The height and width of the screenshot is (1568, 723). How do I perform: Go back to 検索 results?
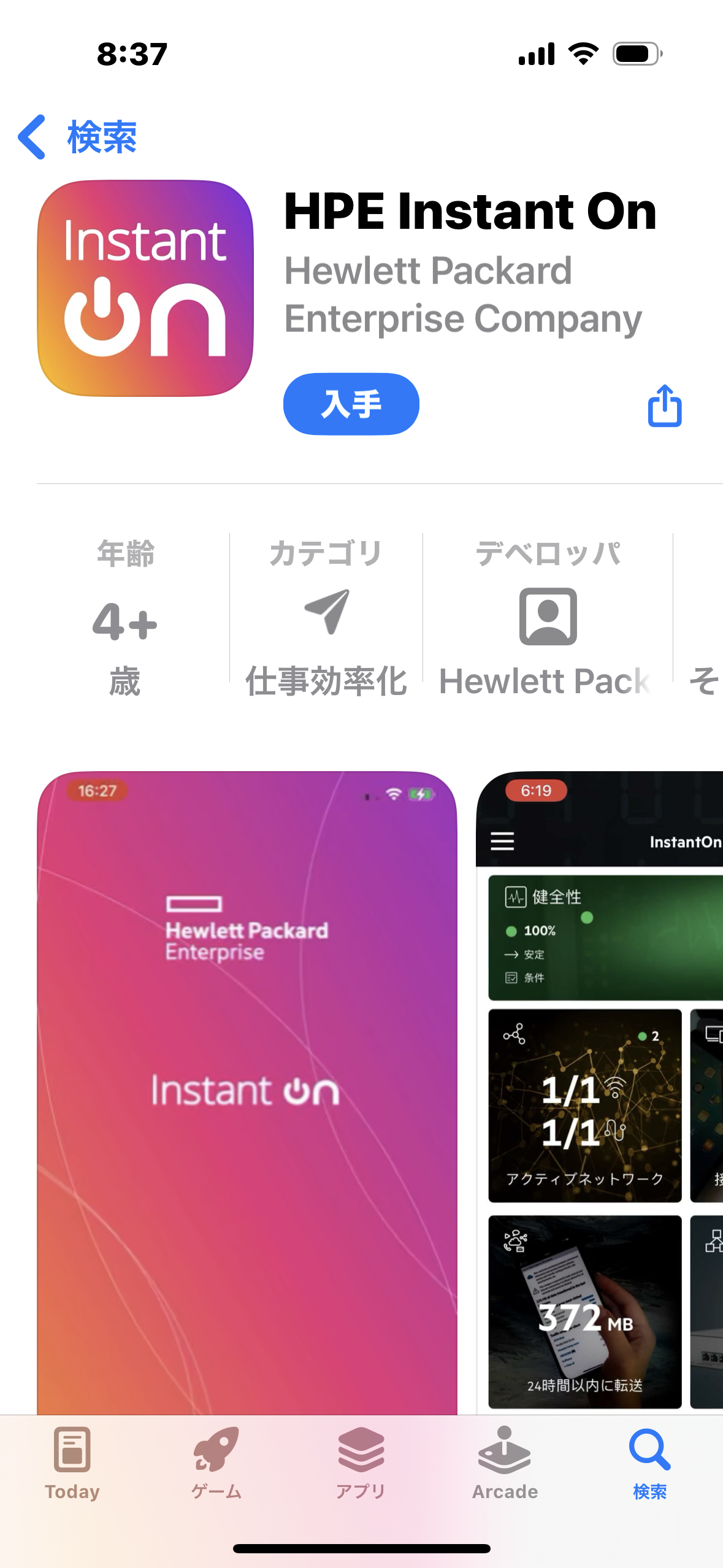[x=77, y=137]
